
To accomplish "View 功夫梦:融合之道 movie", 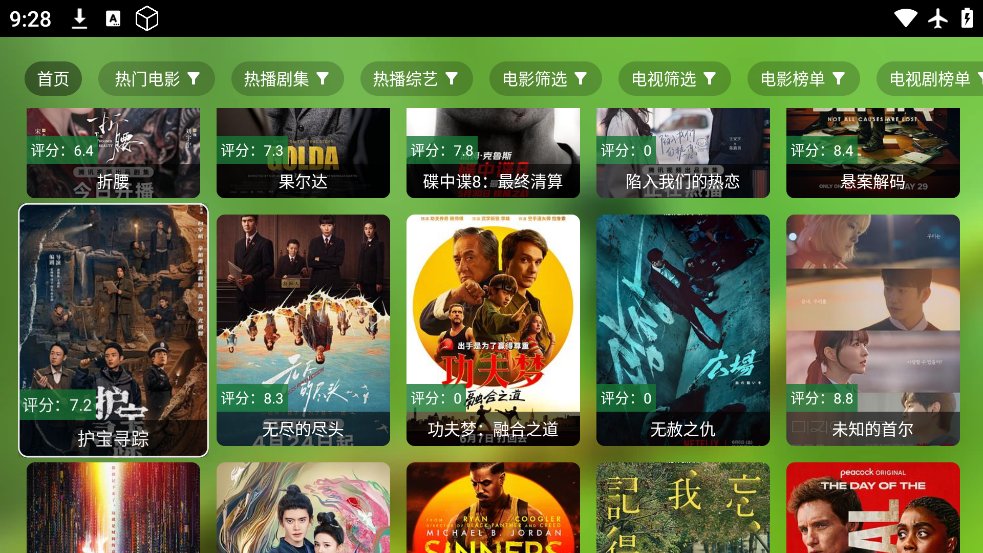I will pyautogui.click(x=493, y=330).
